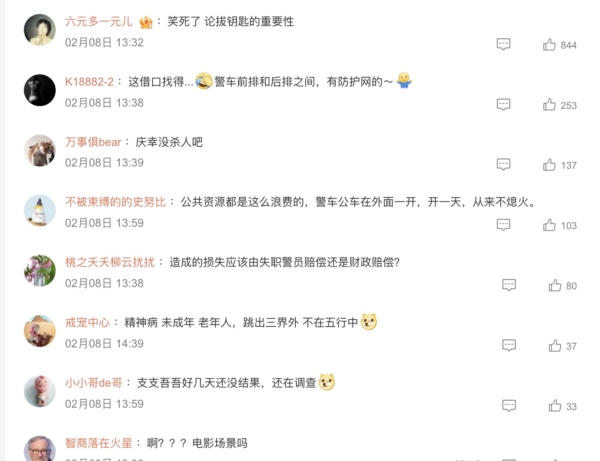Like the comment by 不被束缚的史努比
The height and width of the screenshot is (461, 600).
coord(549,225)
